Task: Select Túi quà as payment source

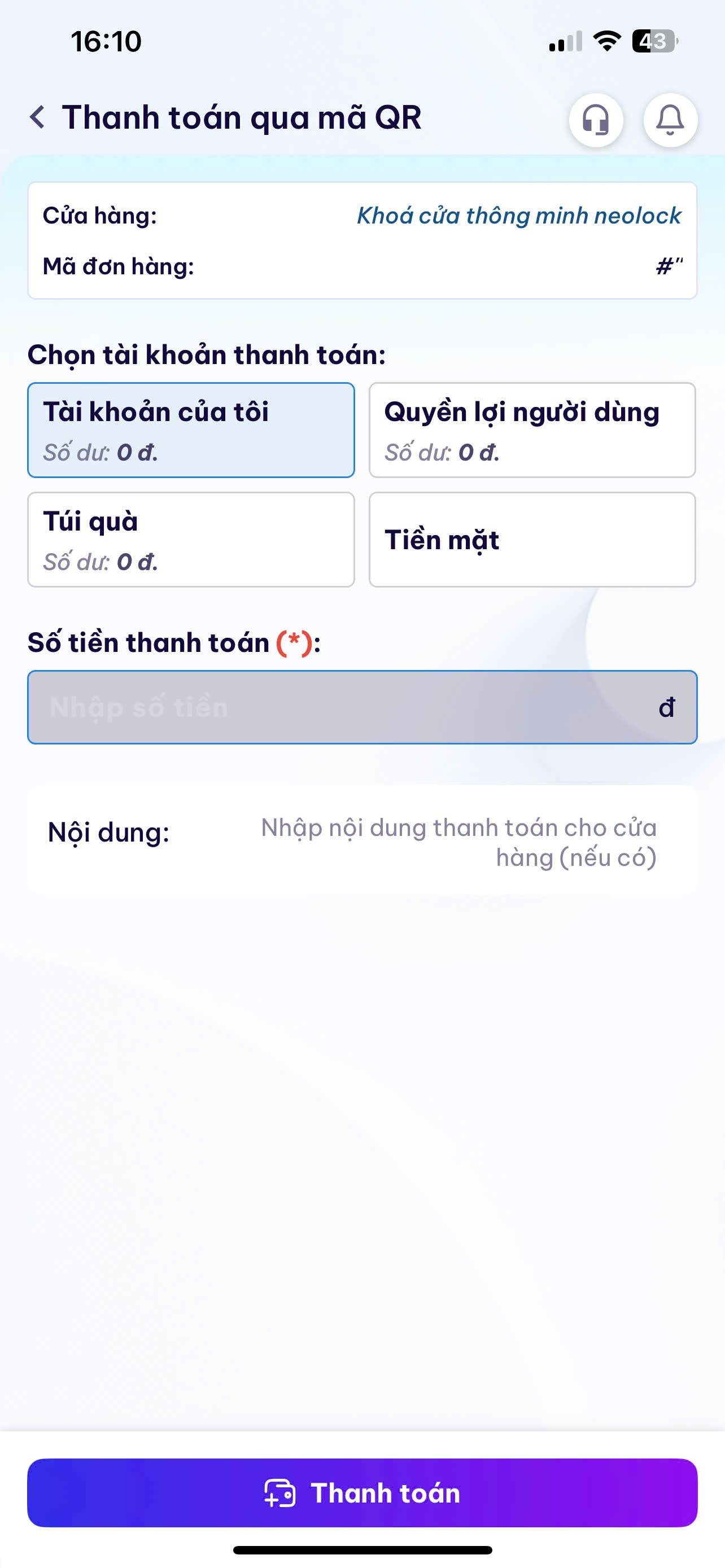Action: [x=190, y=539]
